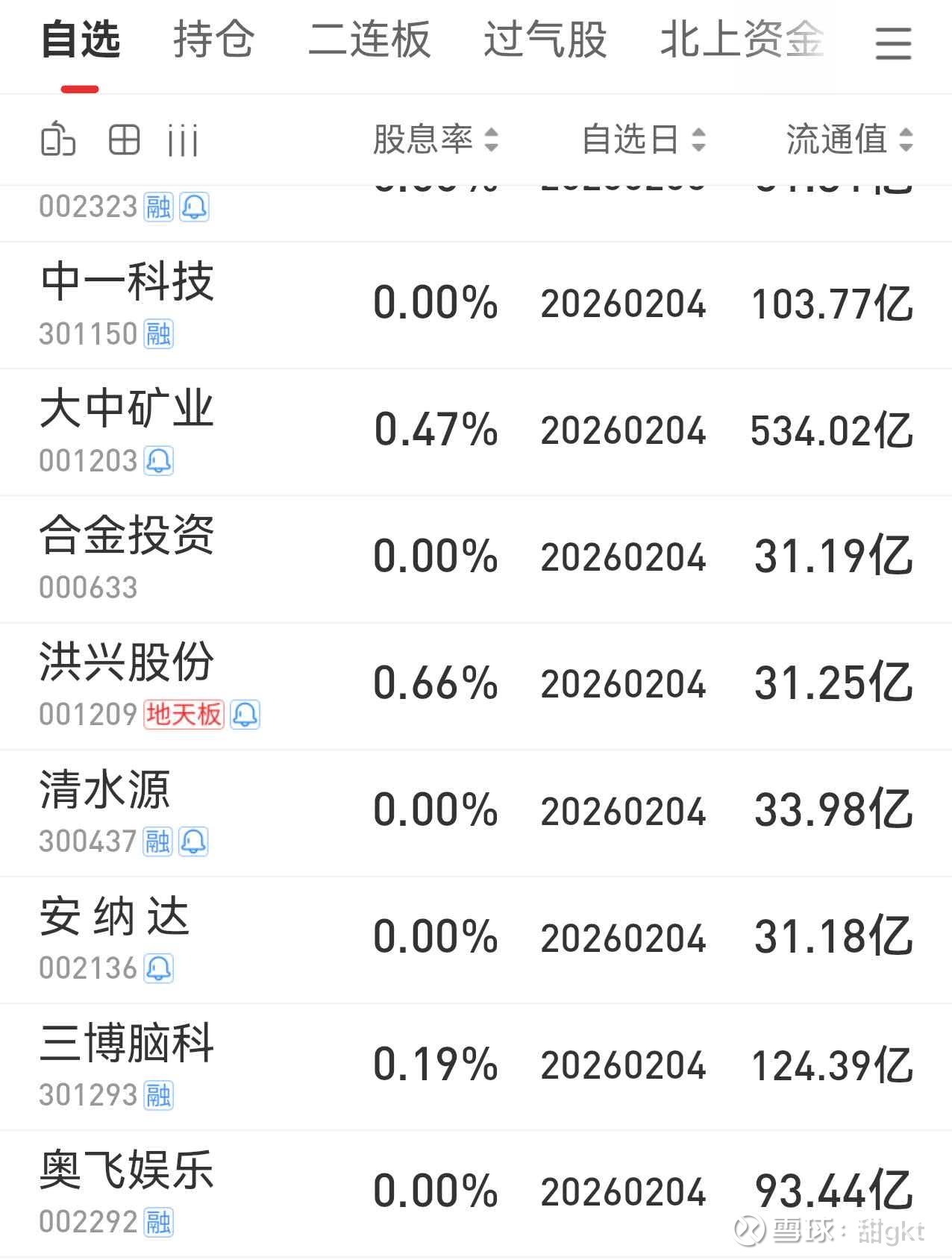Switch to grid view icon
952x1260 pixels.
click(124, 140)
